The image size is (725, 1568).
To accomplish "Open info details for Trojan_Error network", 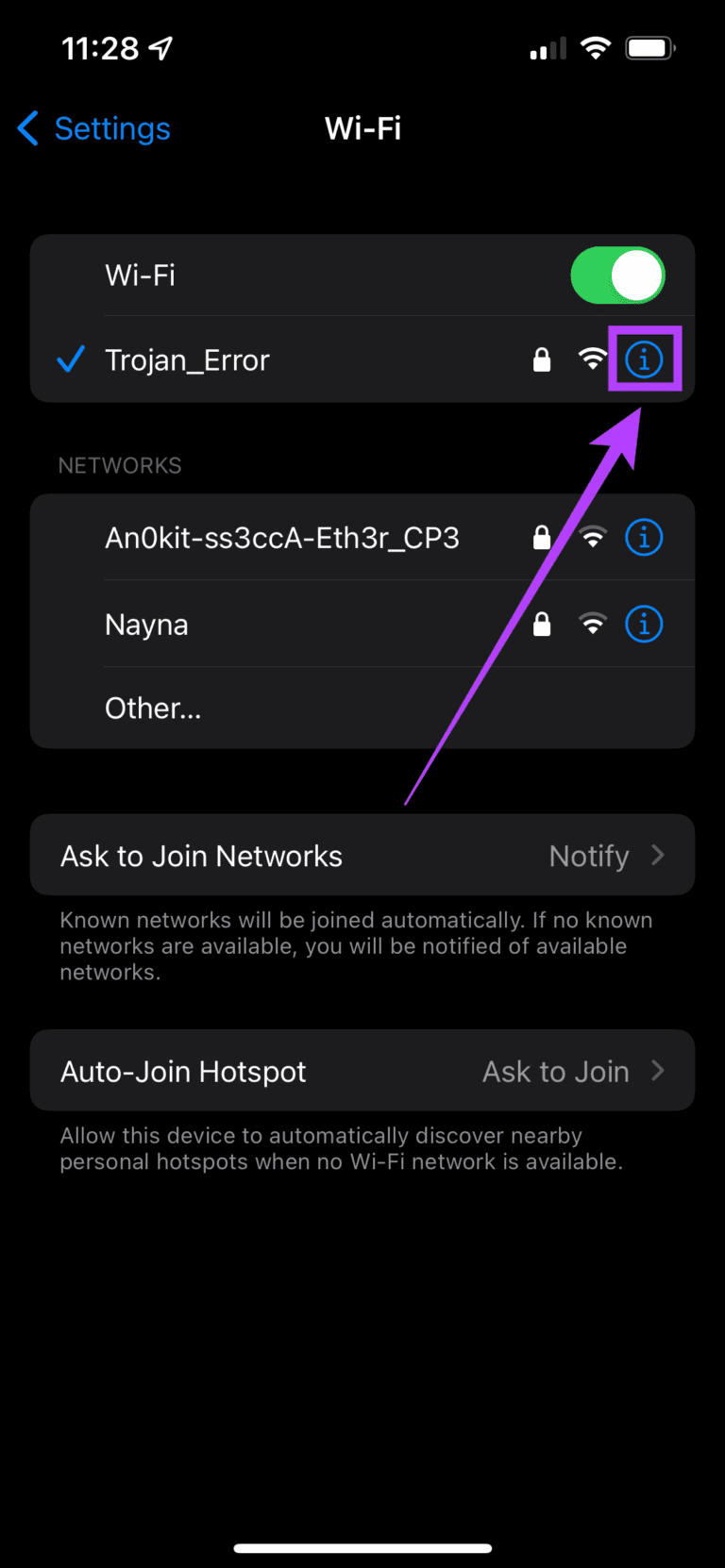I will (644, 359).
